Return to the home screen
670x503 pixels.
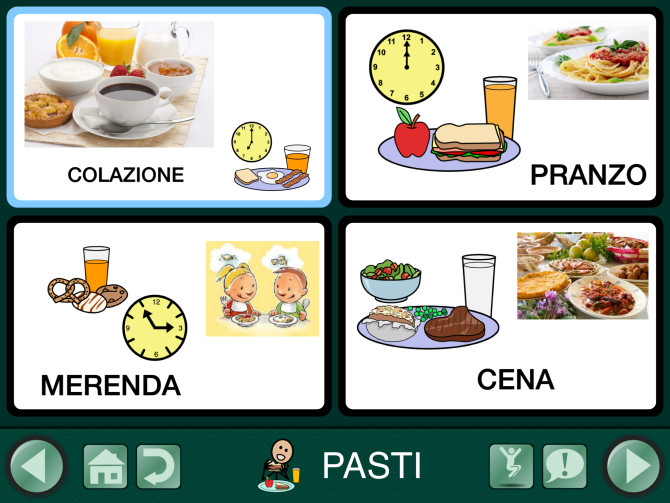[x=105, y=466]
